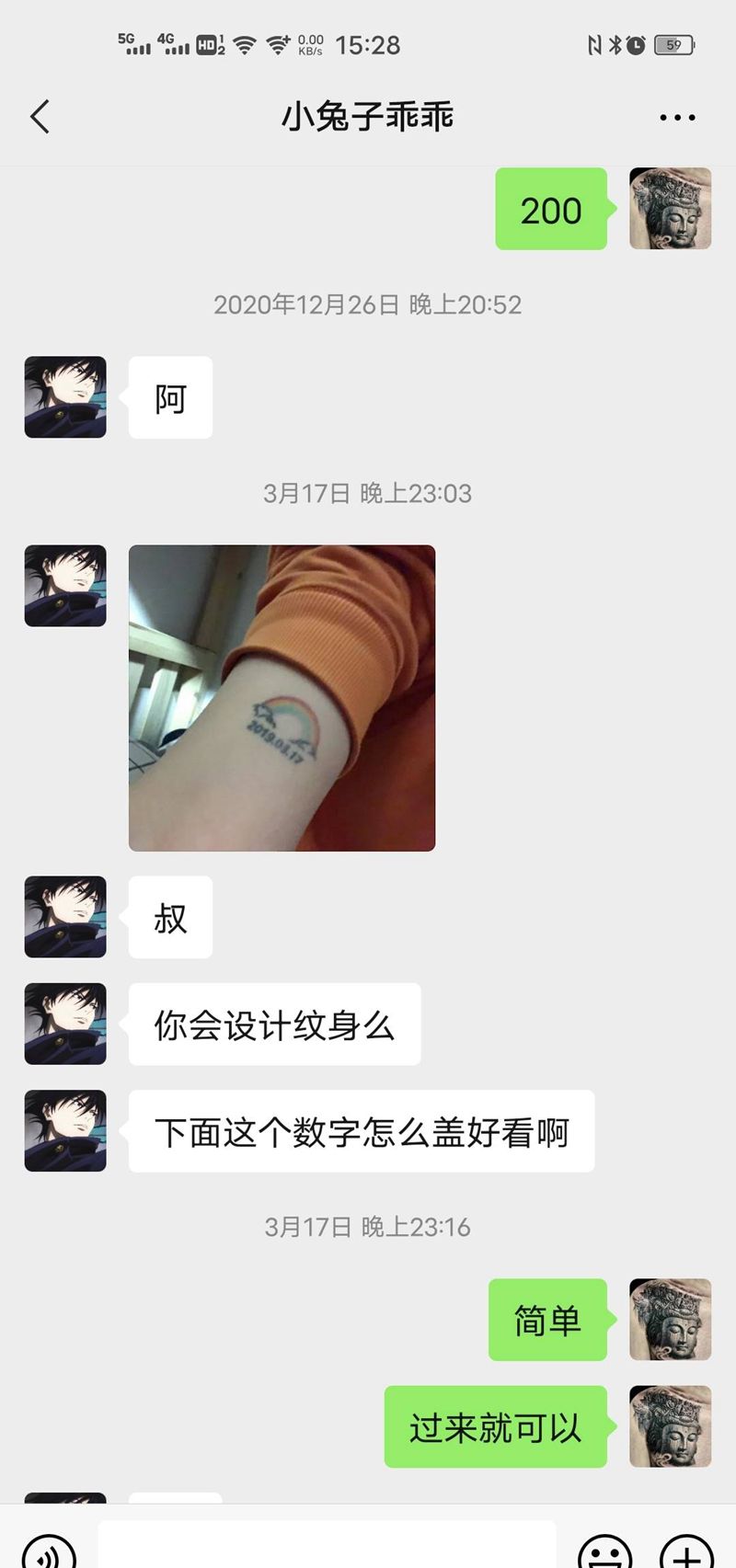Open my avatar next to 简单

(x=670, y=1319)
